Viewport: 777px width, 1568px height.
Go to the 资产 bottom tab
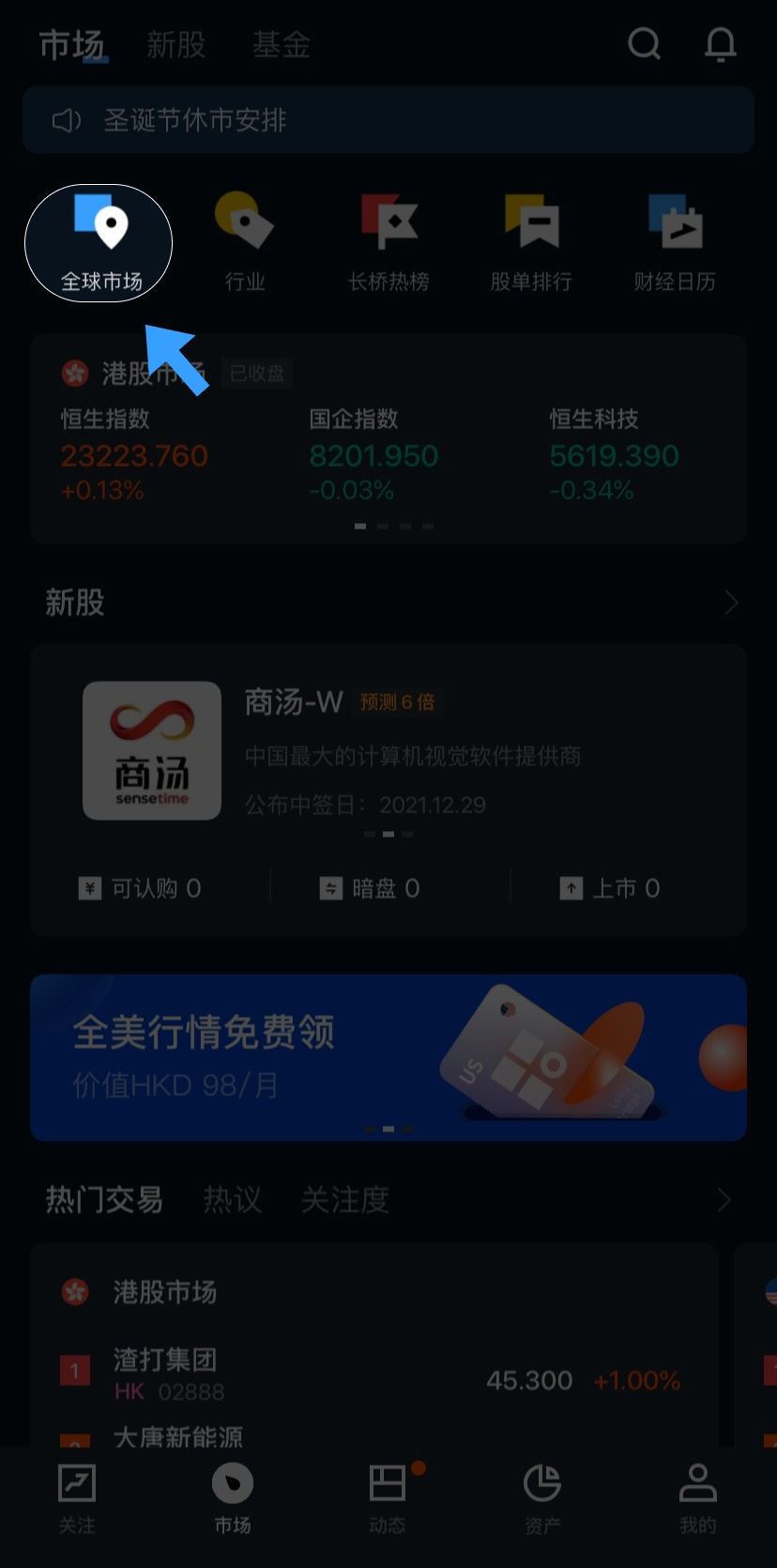tap(542, 1499)
